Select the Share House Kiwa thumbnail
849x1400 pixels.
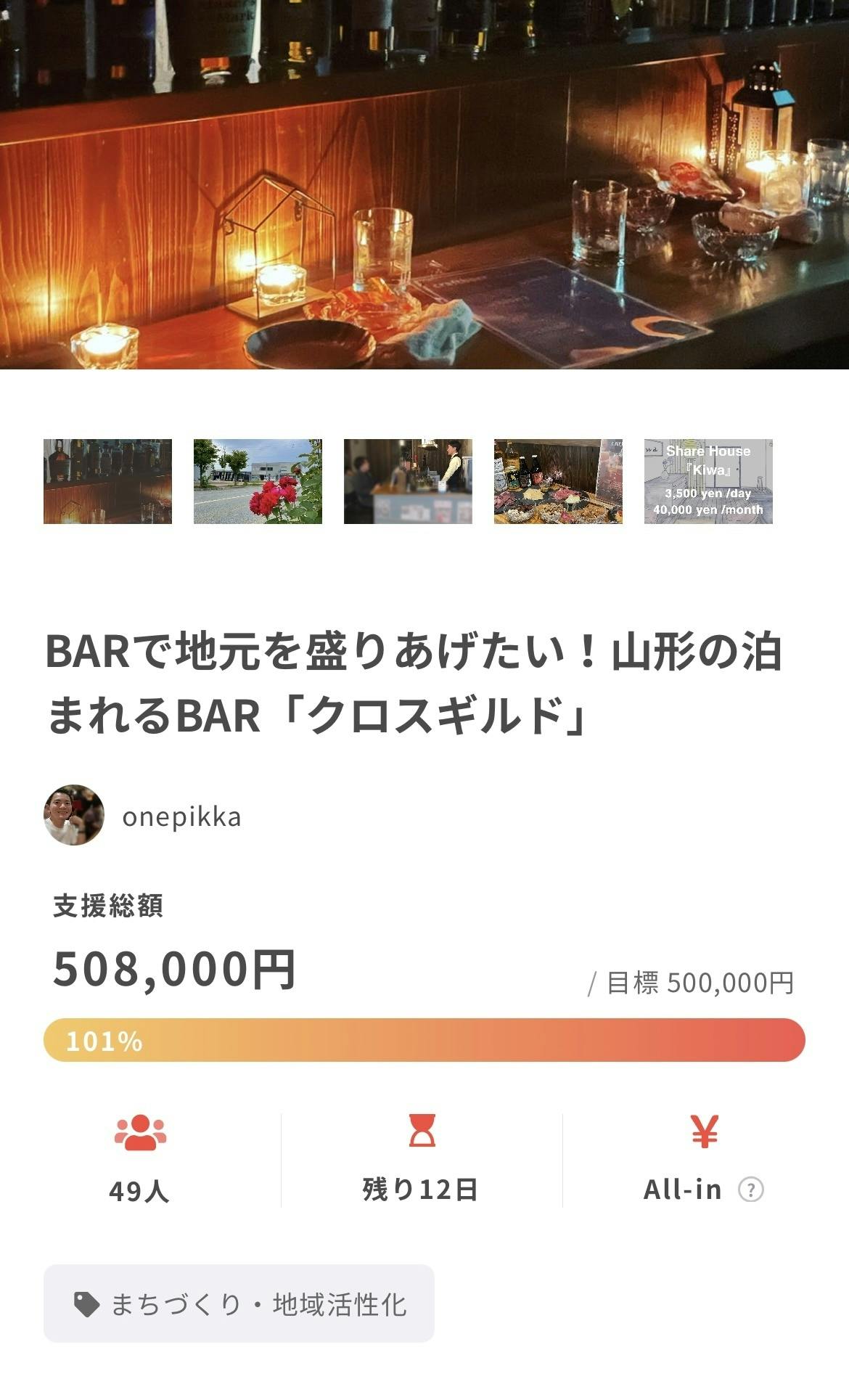tap(708, 481)
